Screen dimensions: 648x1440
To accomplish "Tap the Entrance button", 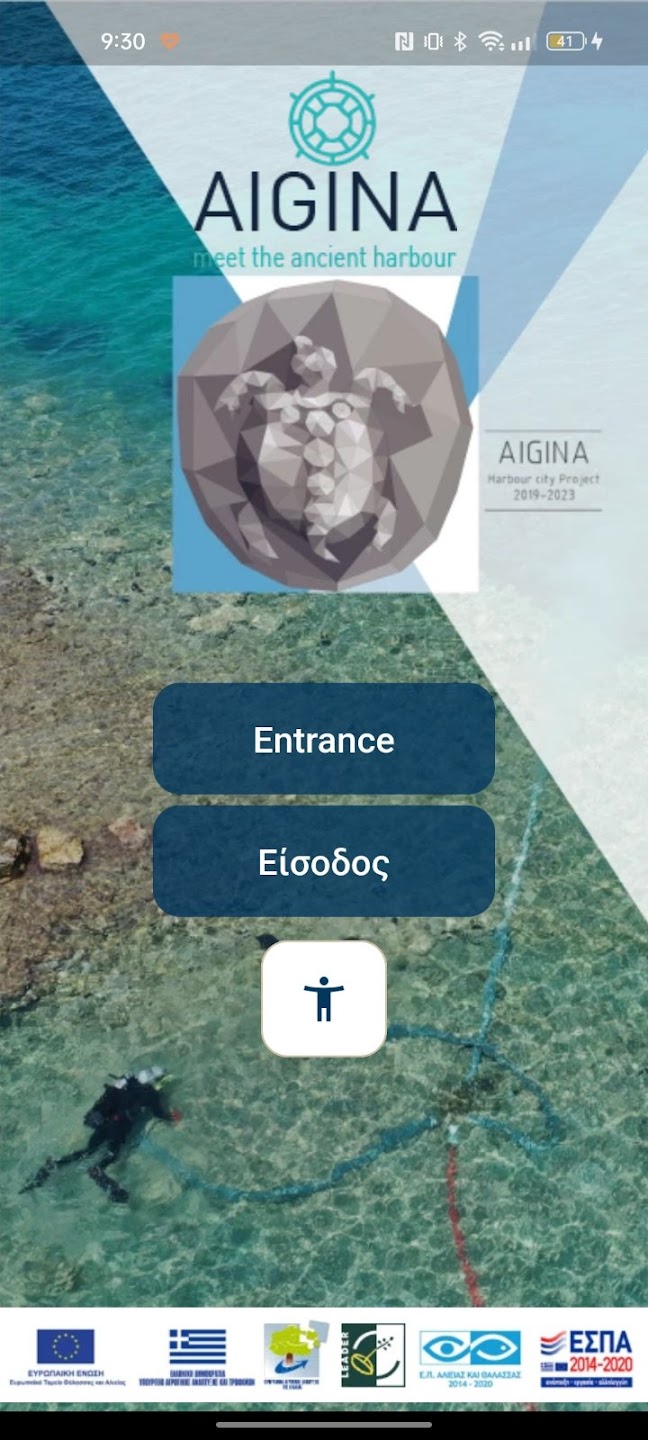I will coord(323,739).
